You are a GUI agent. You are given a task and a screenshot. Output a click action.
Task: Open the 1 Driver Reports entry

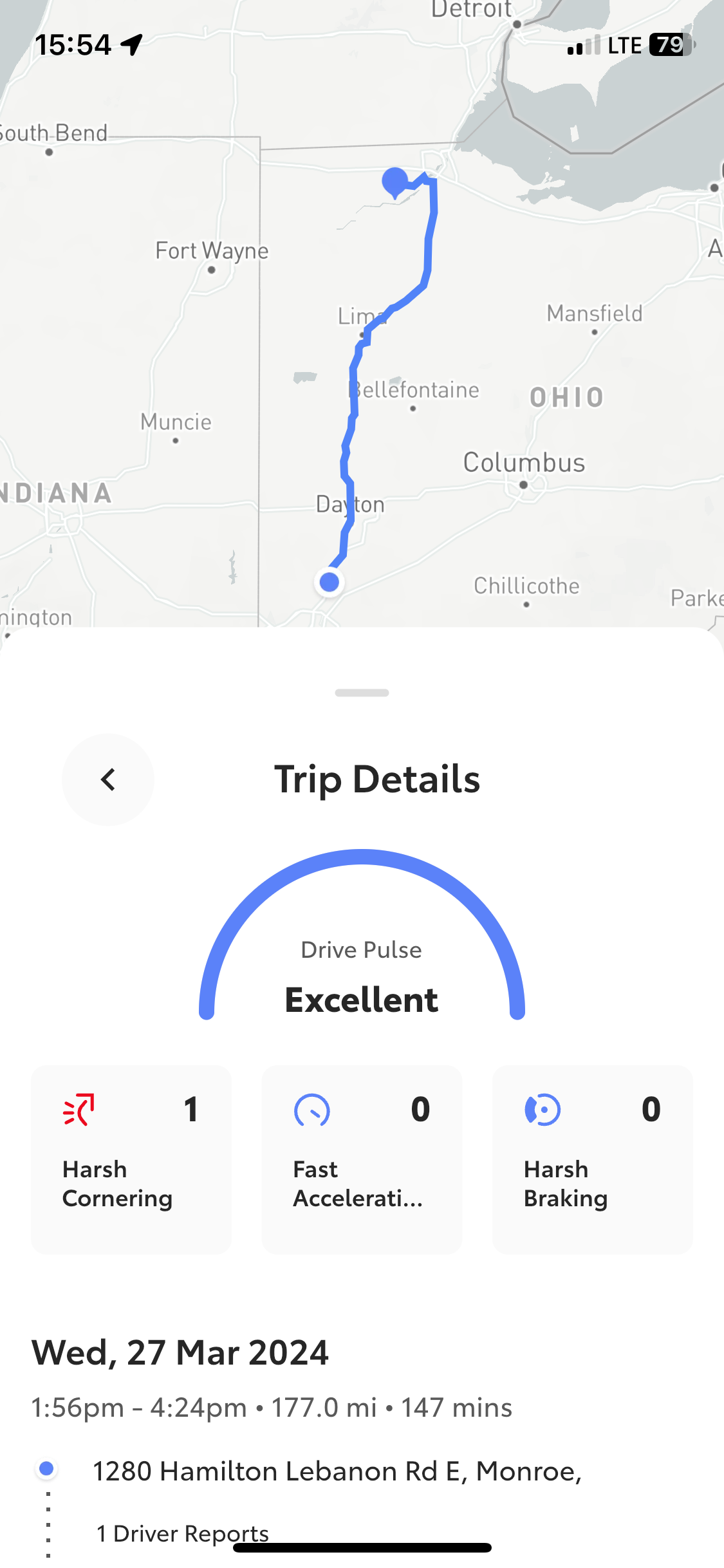pos(183,1533)
